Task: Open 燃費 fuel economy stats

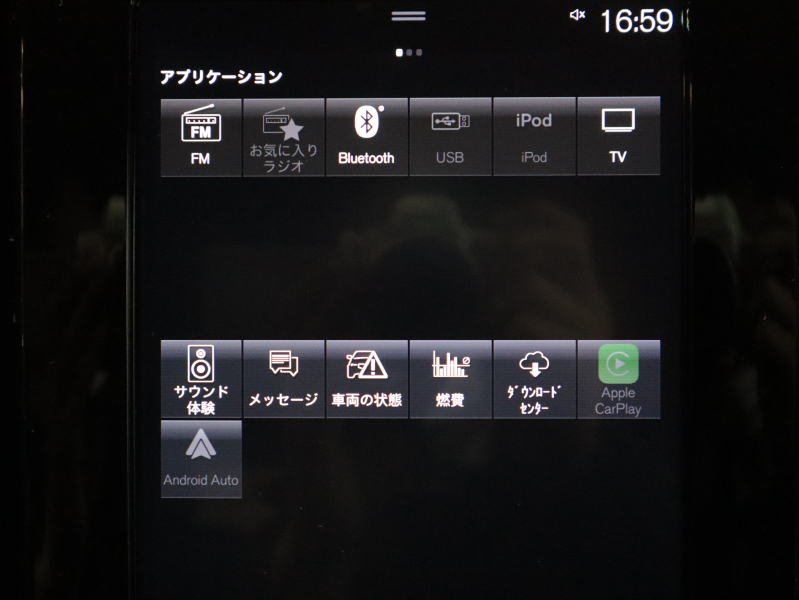Action: click(x=450, y=379)
